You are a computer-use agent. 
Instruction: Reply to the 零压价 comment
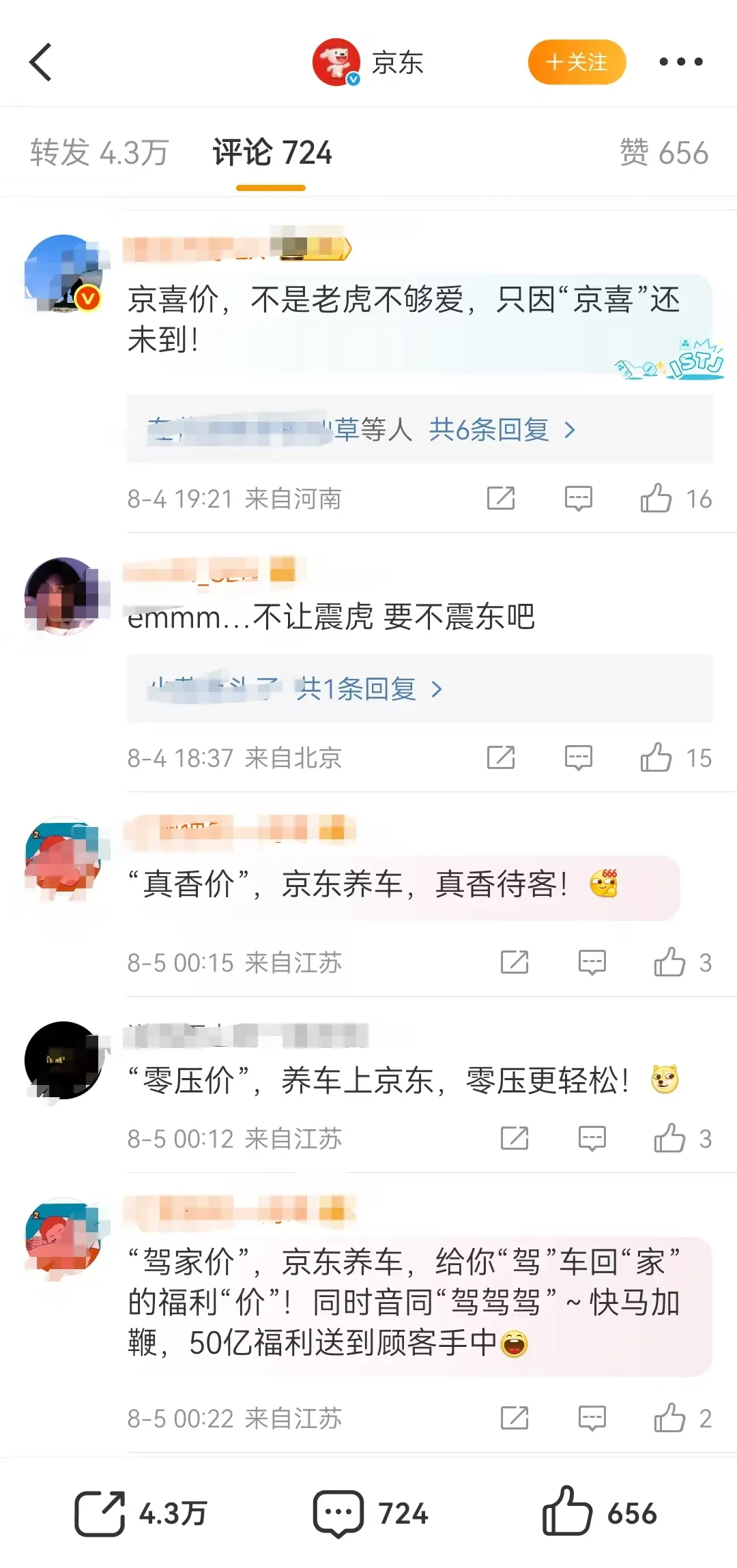(x=592, y=1138)
